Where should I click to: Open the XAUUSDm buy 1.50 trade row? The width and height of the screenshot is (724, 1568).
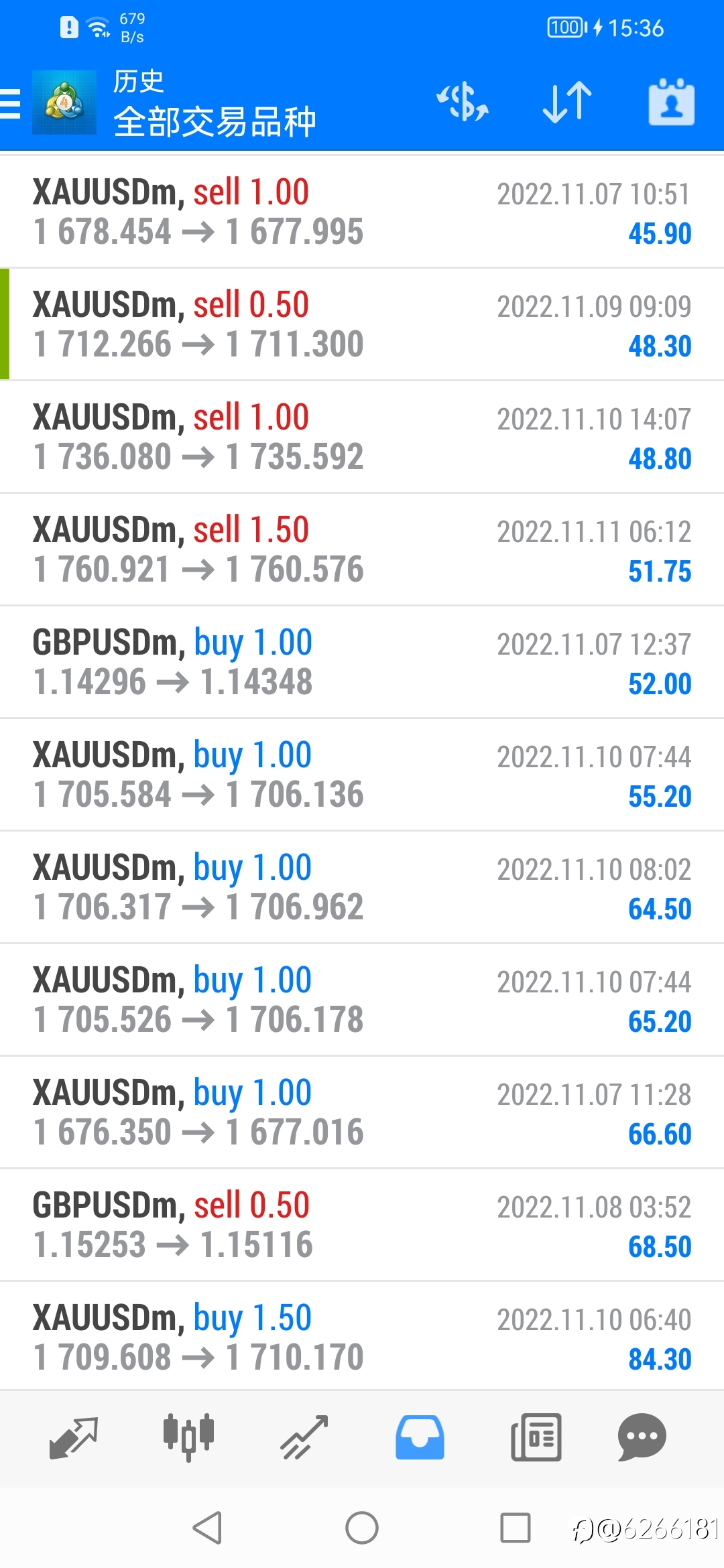pyautogui.click(x=362, y=1337)
